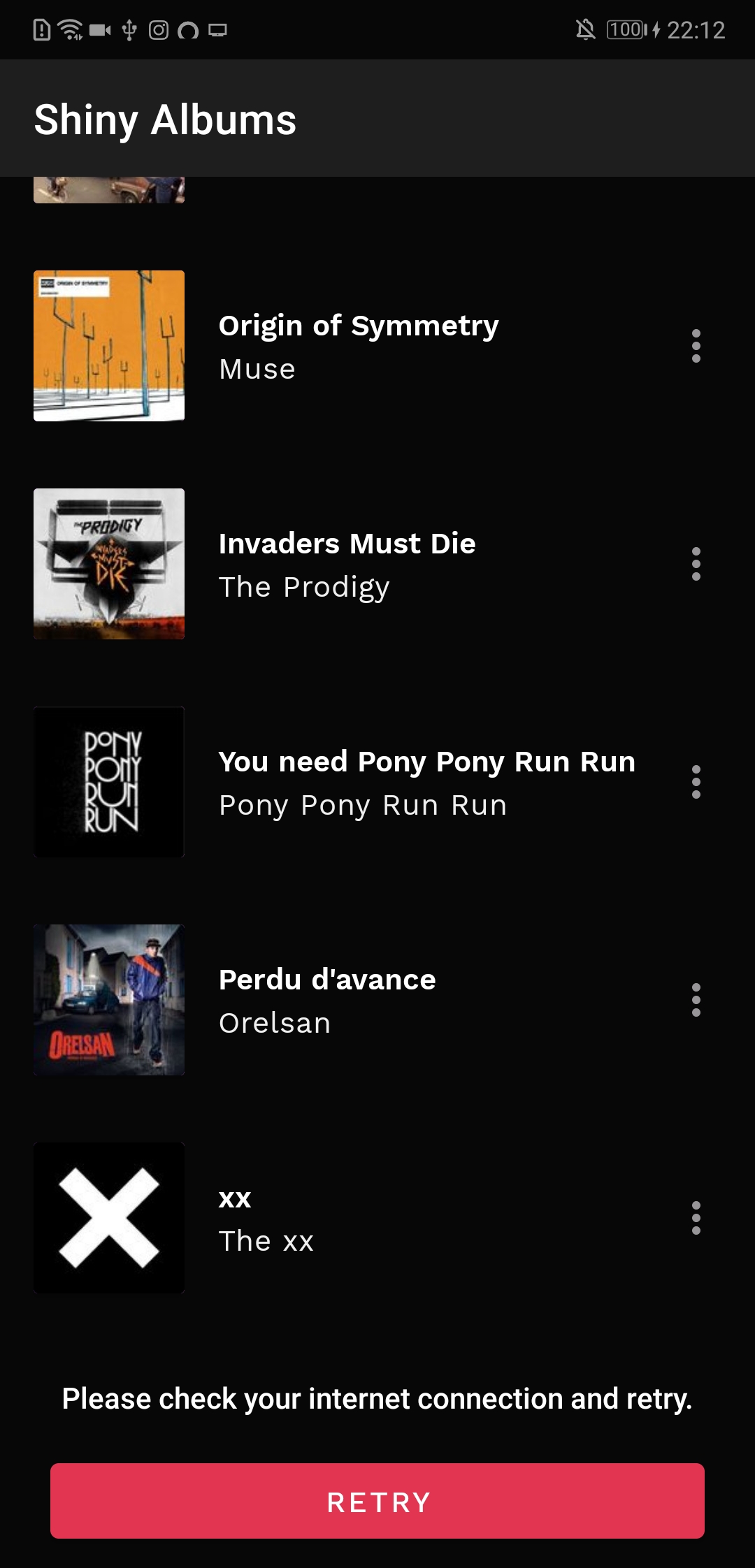Retry loading the albums
This screenshot has height=1568, width=755.
377,1501
